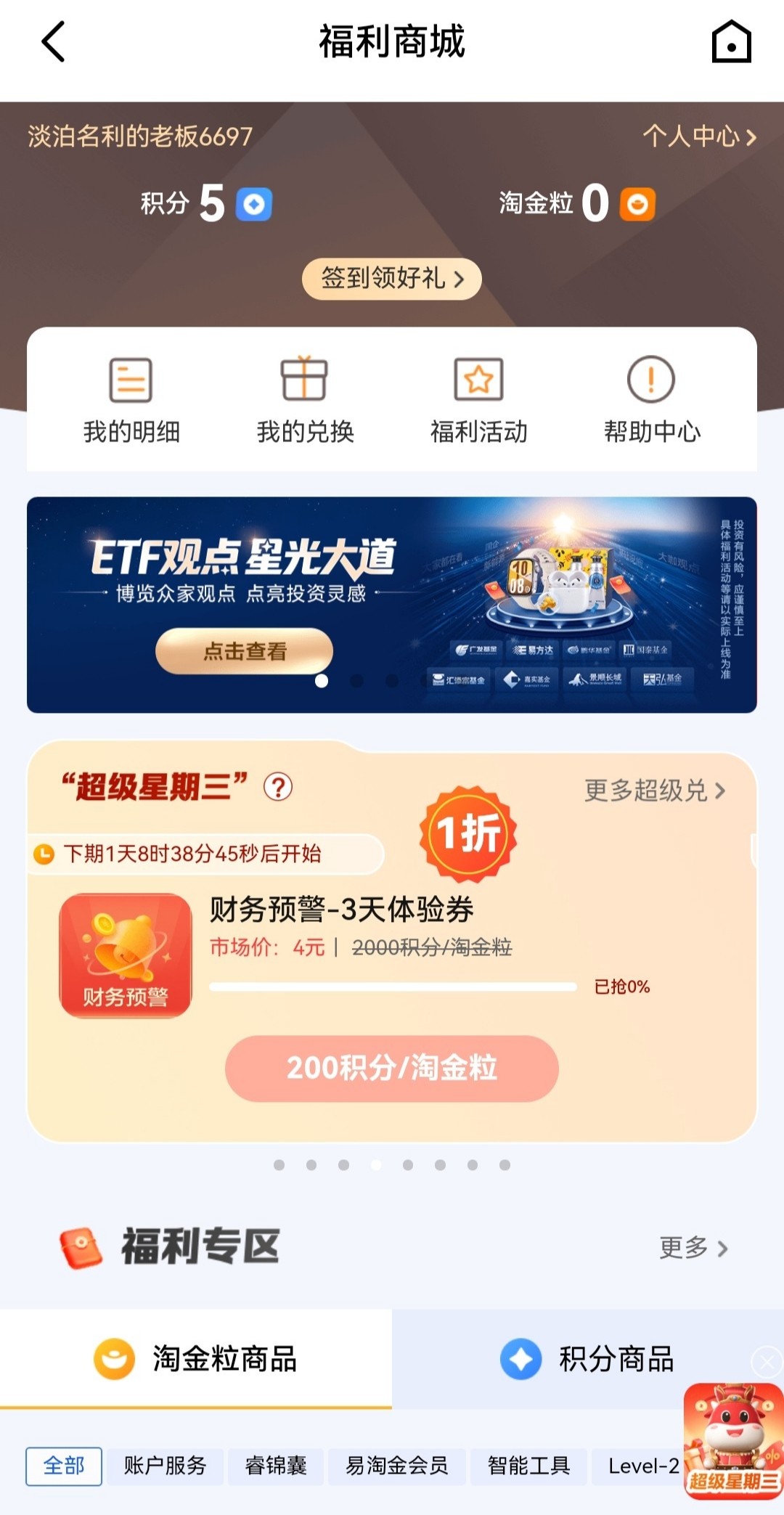
Task: Open 更多 in 福利专区
Action: coord(693,1248)
